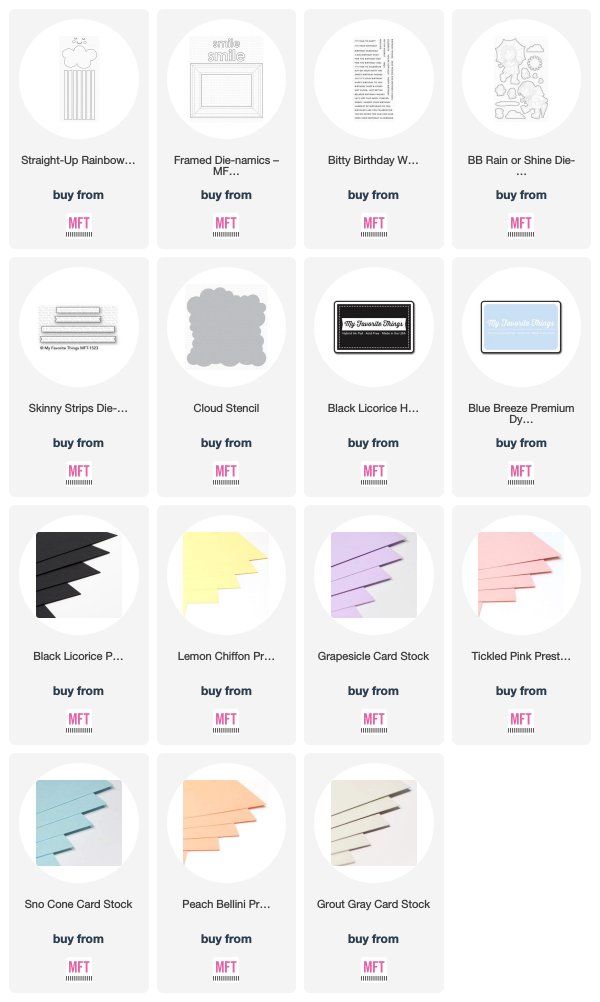View the Bitty Birthday stamp product

tap(374, 128)
